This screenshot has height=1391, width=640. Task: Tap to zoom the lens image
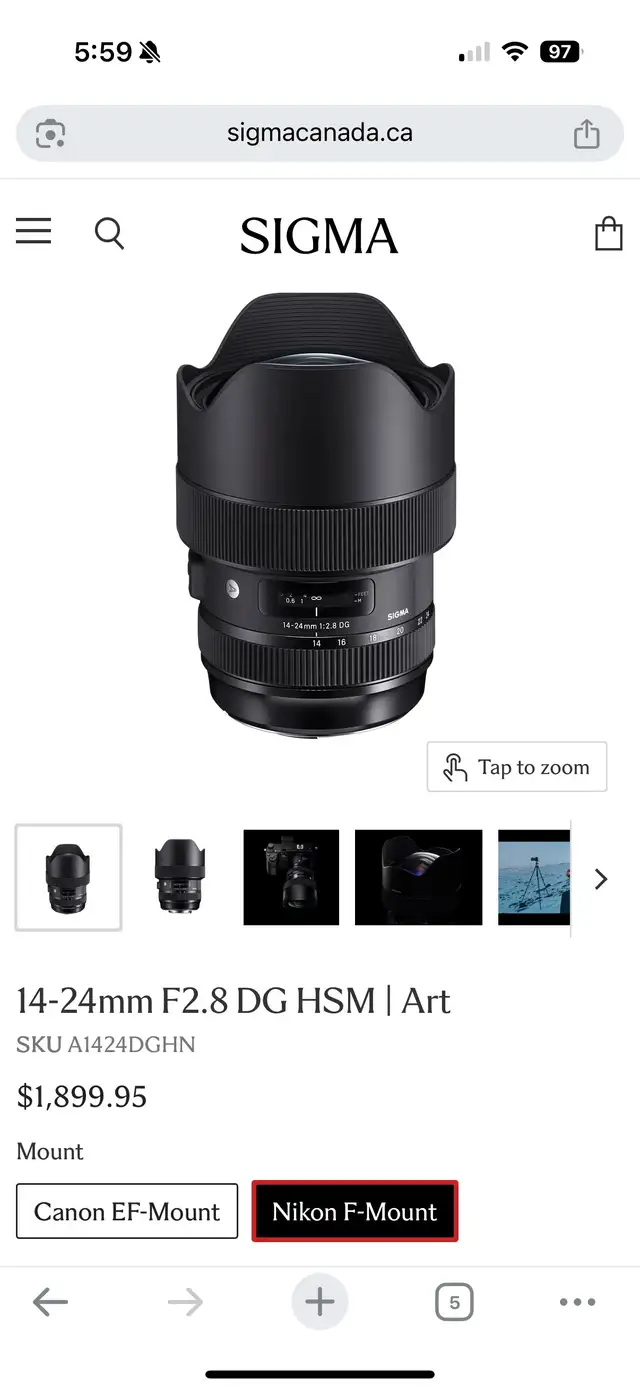click(x=517, y=767)
